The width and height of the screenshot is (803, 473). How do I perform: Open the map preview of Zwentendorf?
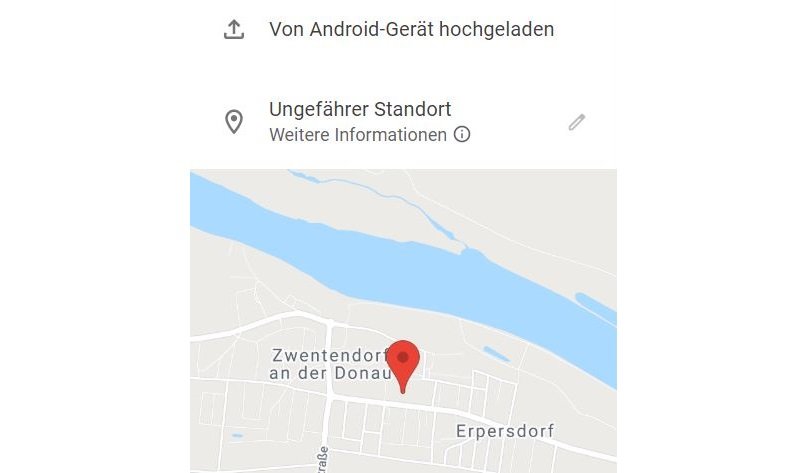pyautogui.click(x=403, y=320)
